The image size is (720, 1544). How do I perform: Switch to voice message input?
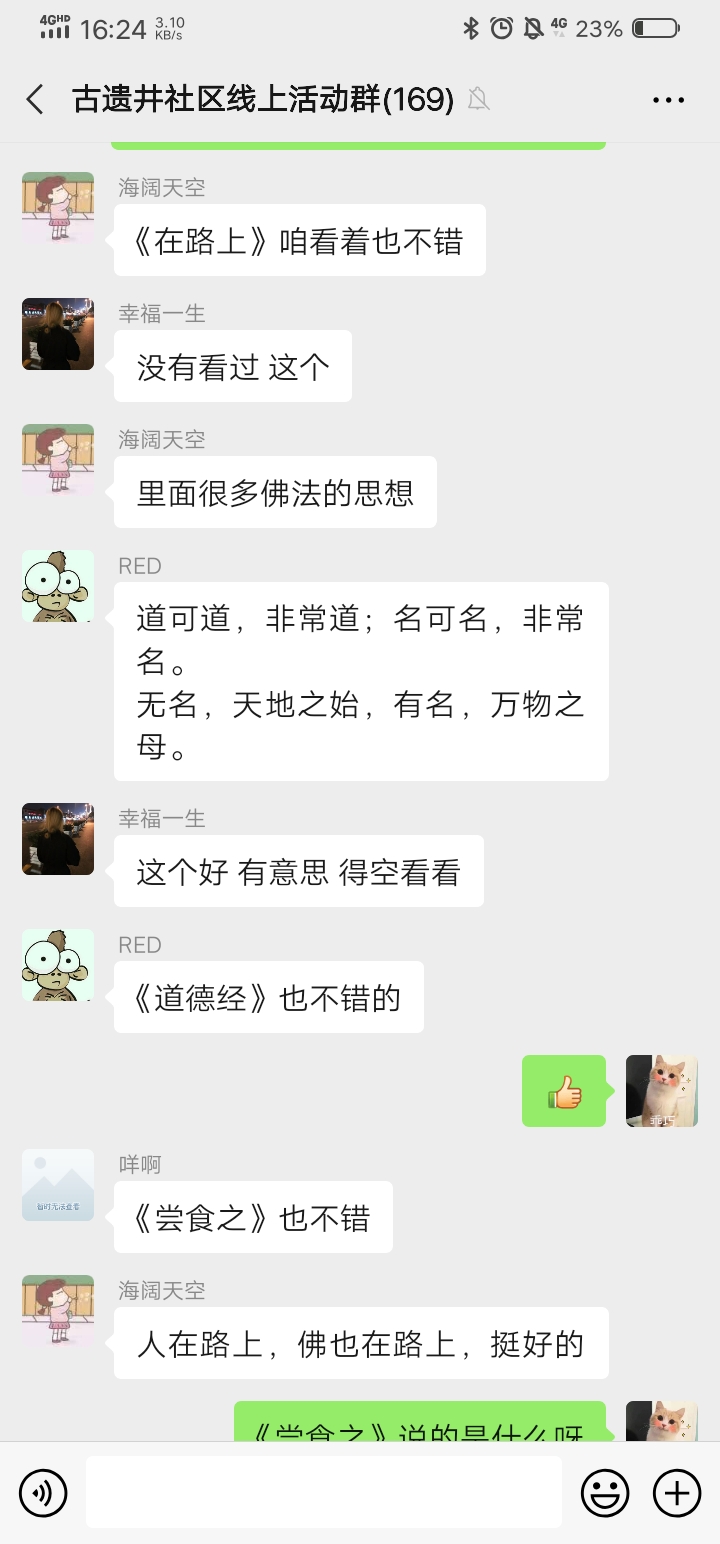43,1493
